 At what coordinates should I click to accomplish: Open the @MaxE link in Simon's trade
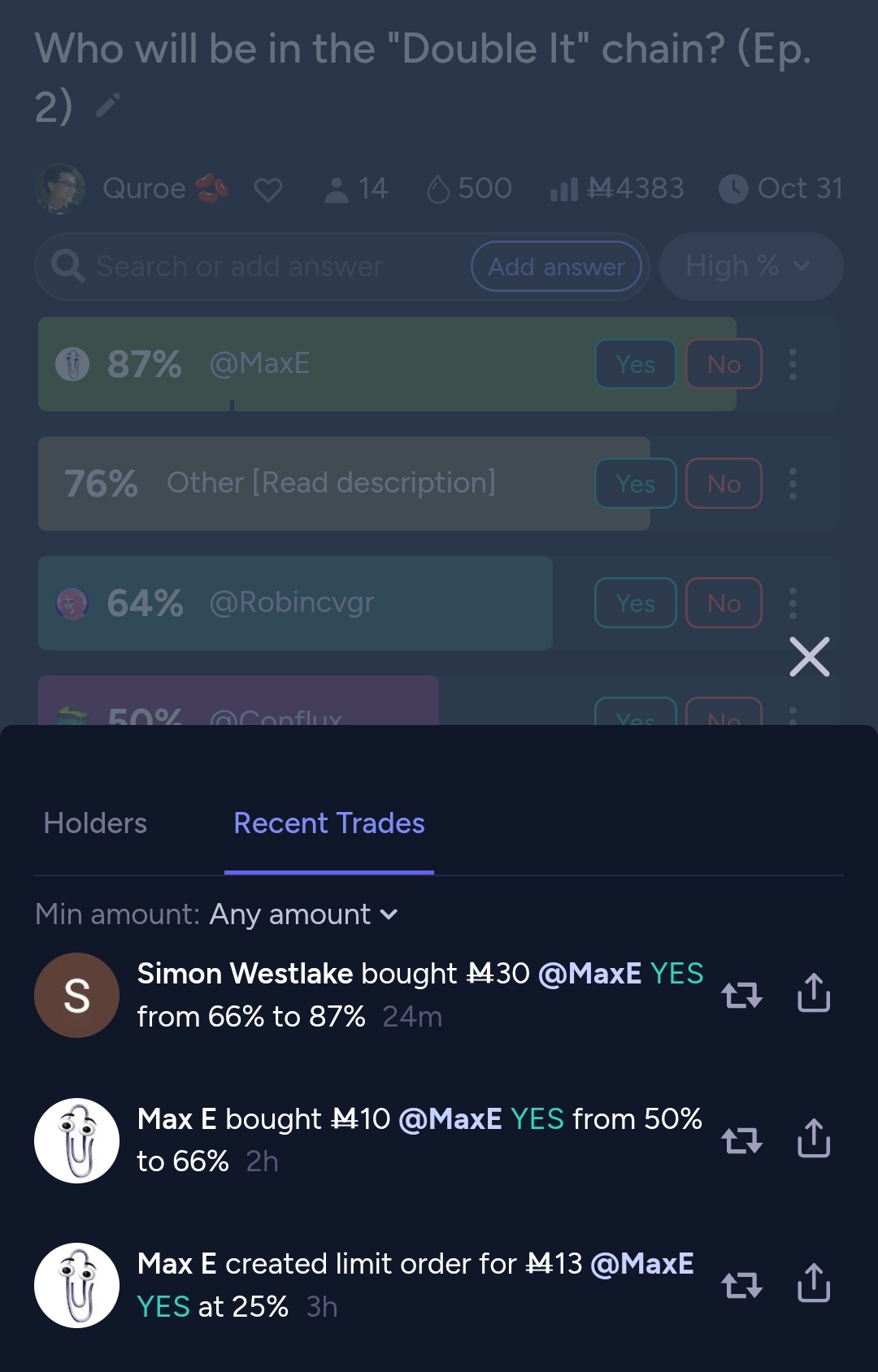coord(589,973)
